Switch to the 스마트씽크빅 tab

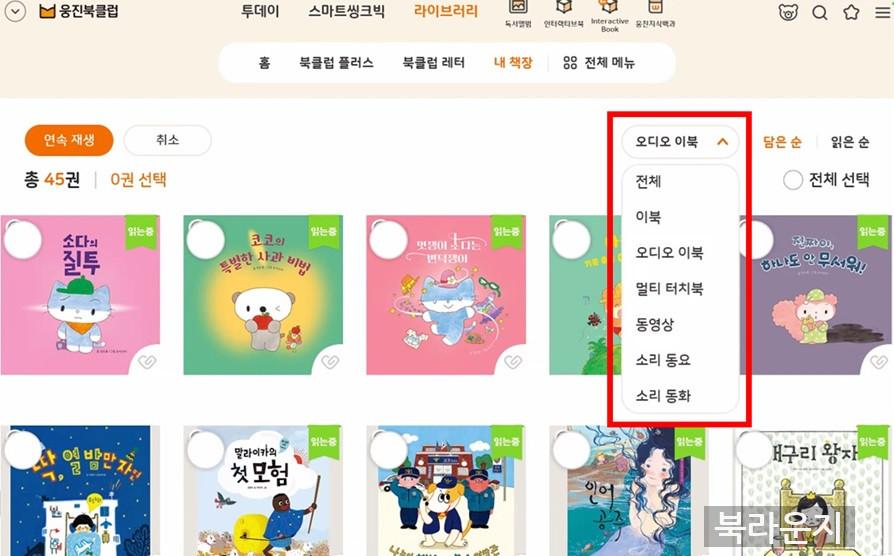tap(345, 12)
